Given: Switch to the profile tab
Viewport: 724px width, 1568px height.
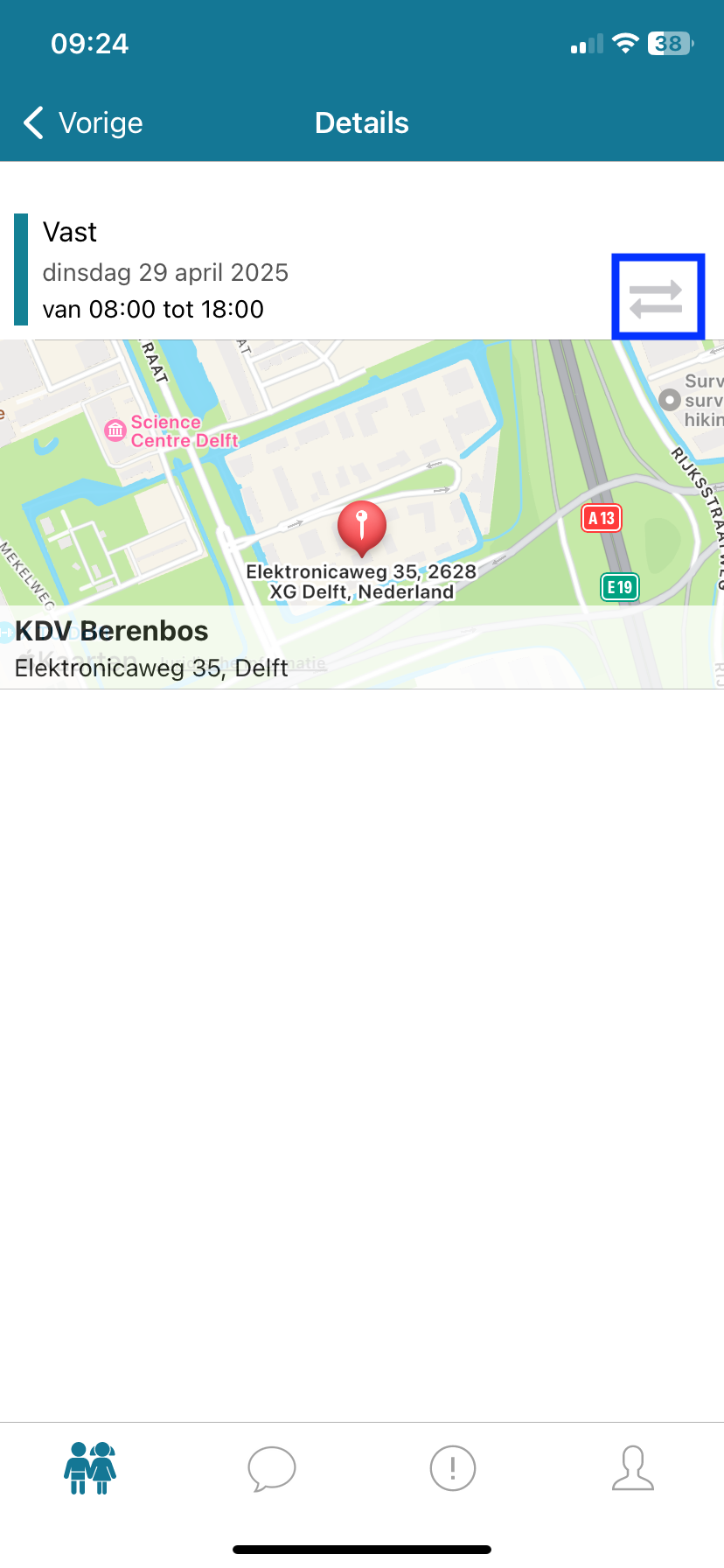Looking at the screenshot, I should tap(633, 1467).
